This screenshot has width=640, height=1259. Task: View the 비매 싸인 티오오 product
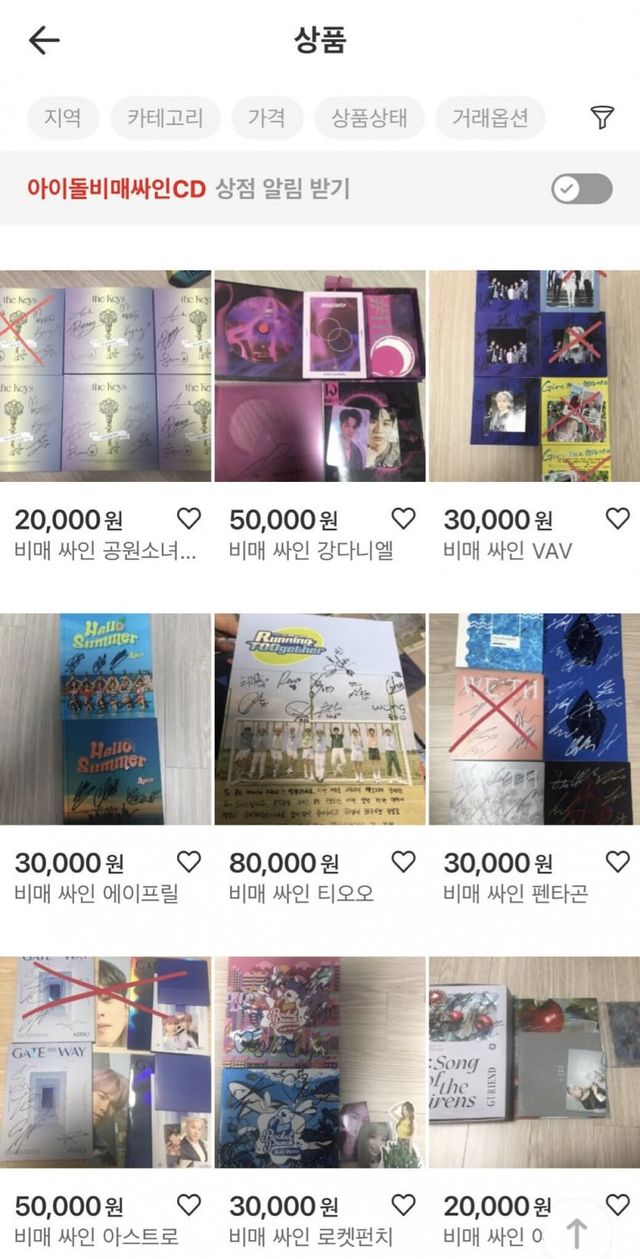pyautogui.click(x=320, y=719)
